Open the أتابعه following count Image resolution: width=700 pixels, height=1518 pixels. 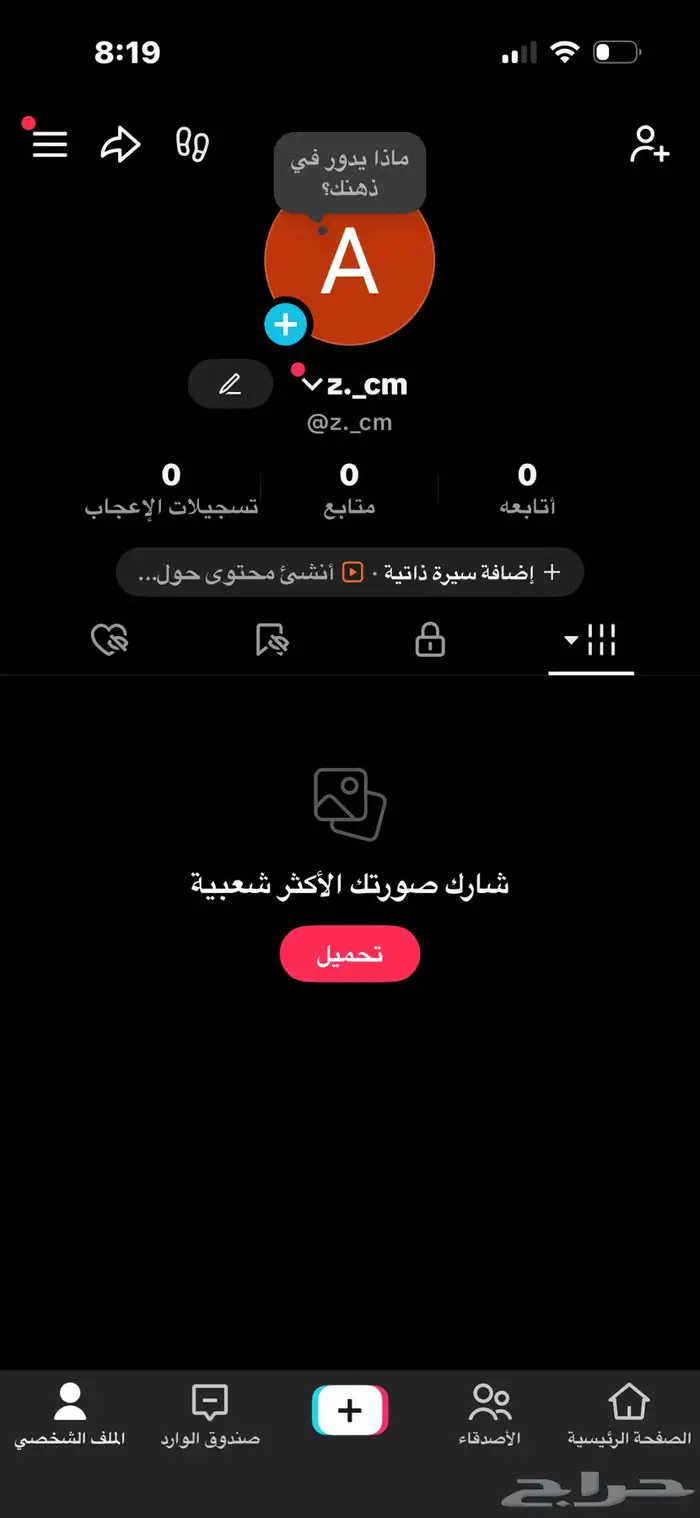pyautogui.click(x=527, y=488)
